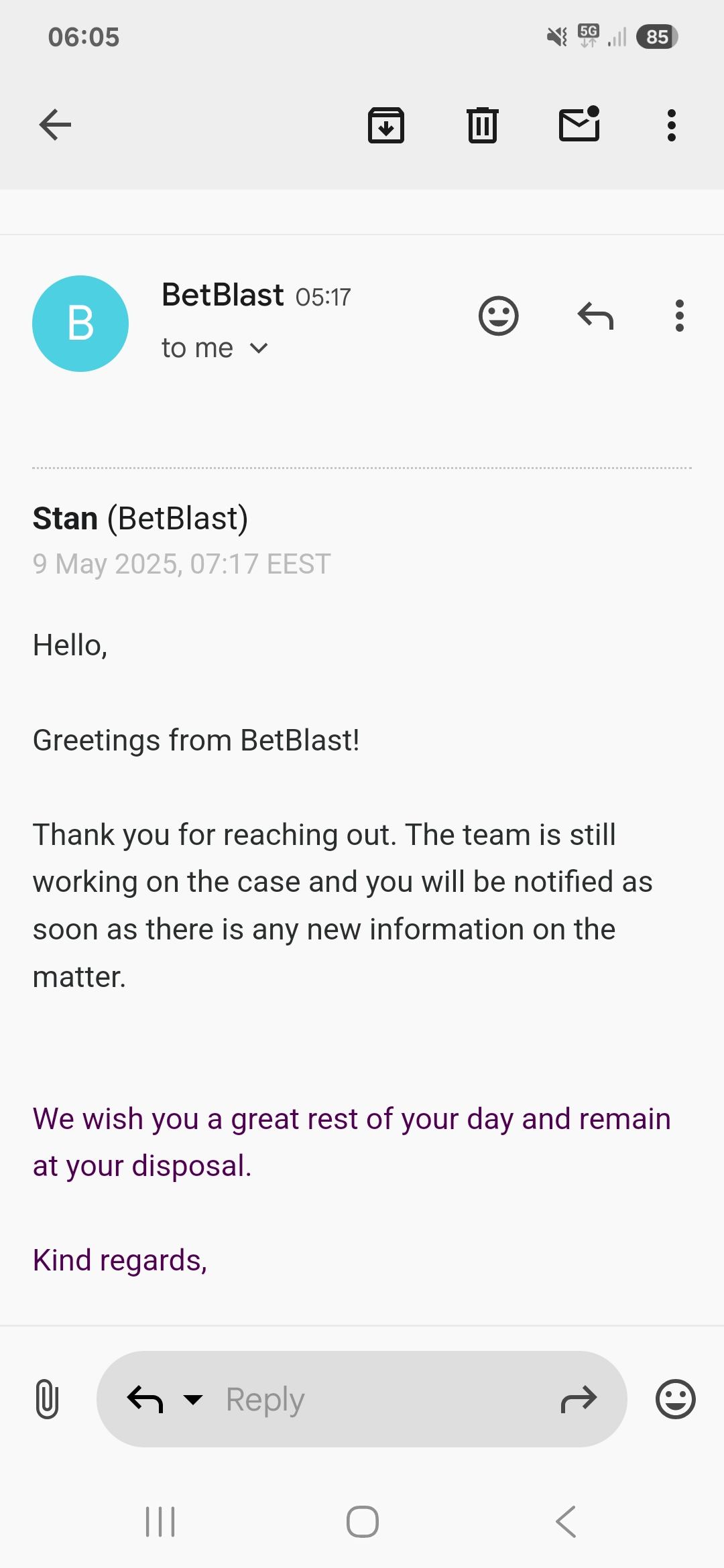Mark this email as unread

click(579, 125)
